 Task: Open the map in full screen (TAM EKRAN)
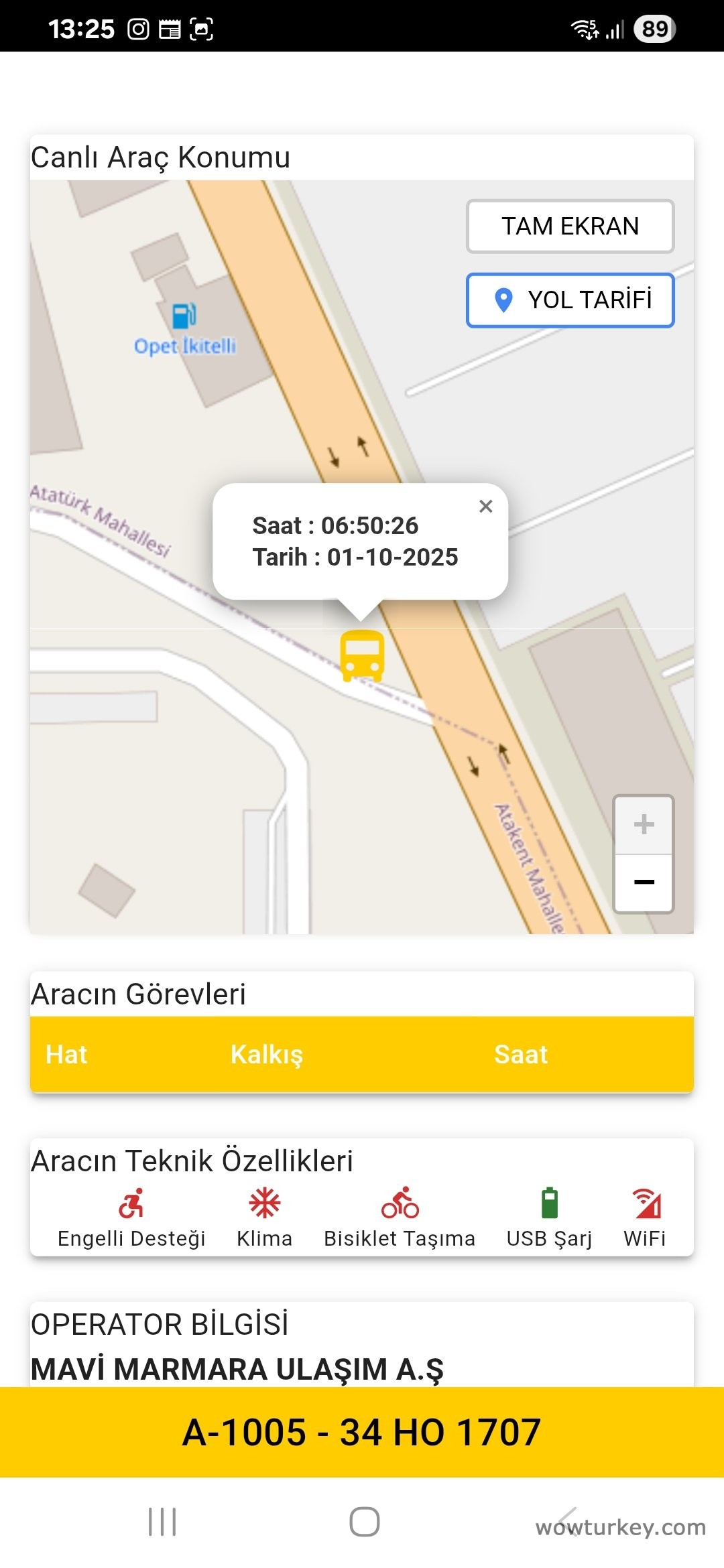pos(570,226)
